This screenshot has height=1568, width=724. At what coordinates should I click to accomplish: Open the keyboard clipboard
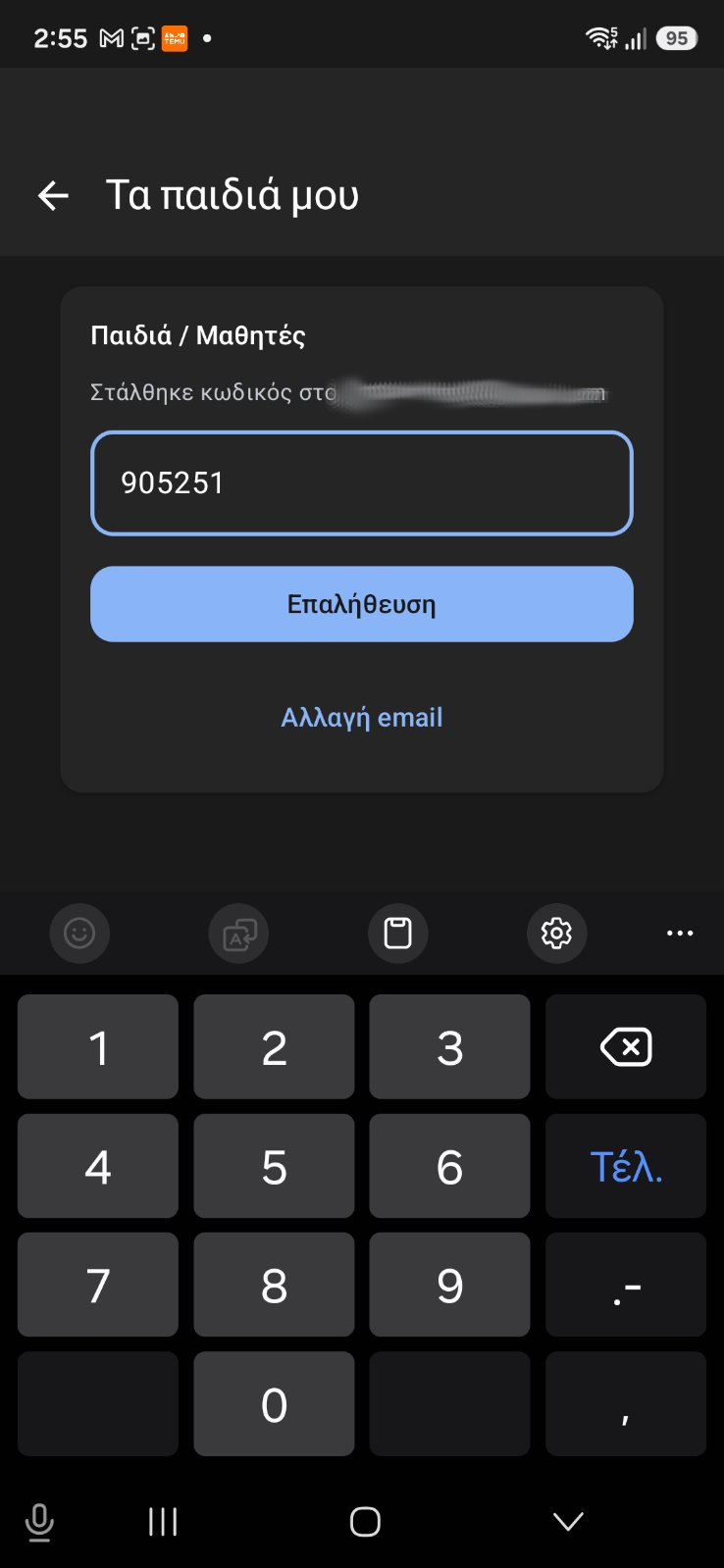[397, 933]
